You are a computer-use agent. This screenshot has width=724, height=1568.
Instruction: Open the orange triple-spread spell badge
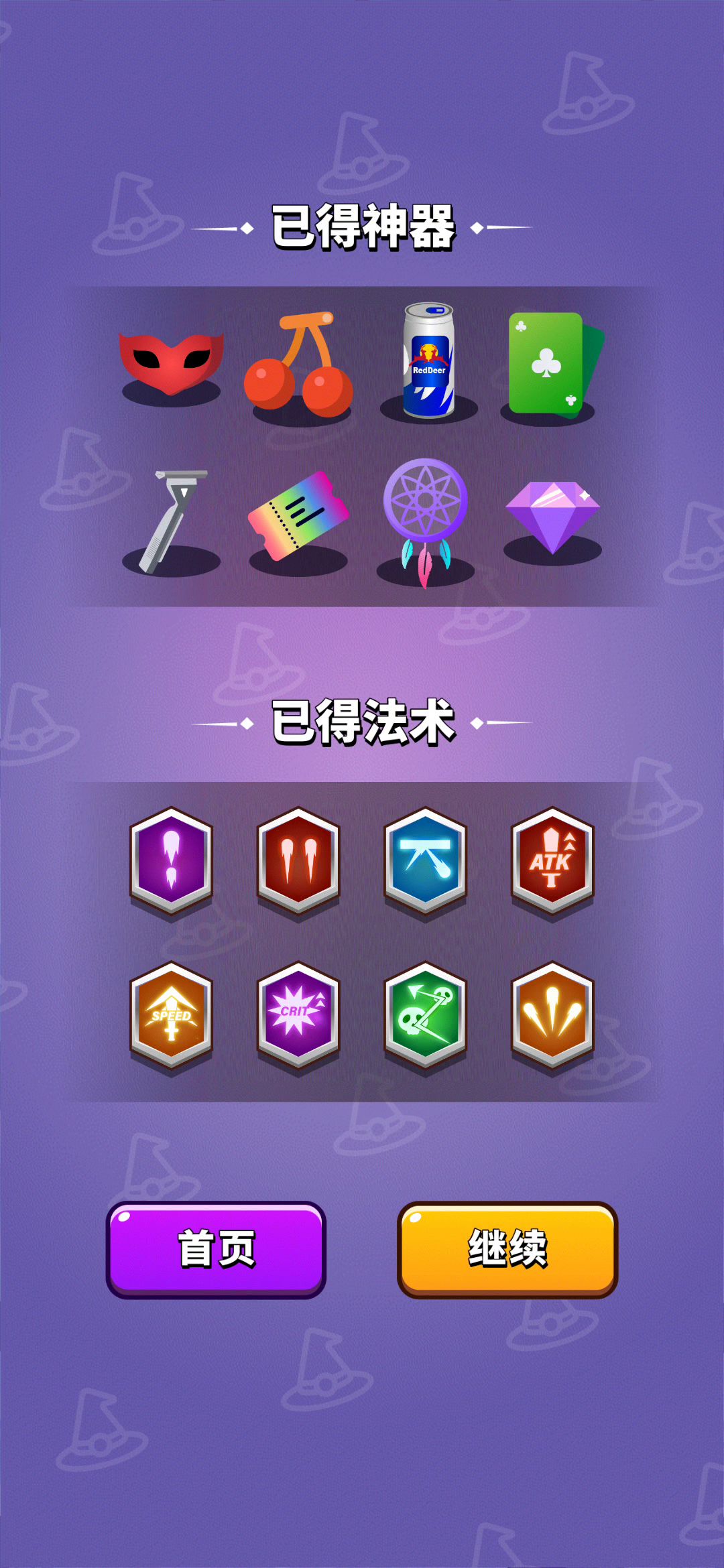[552, 1016]
